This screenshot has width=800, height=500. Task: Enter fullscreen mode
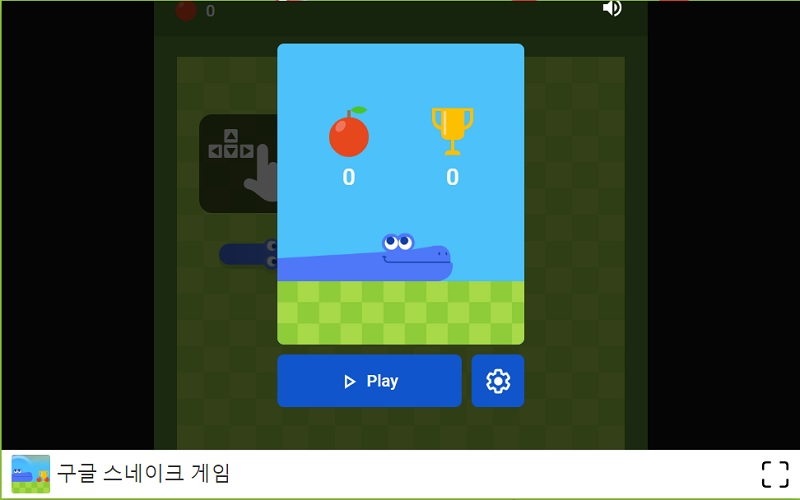(x=775, y=474)
